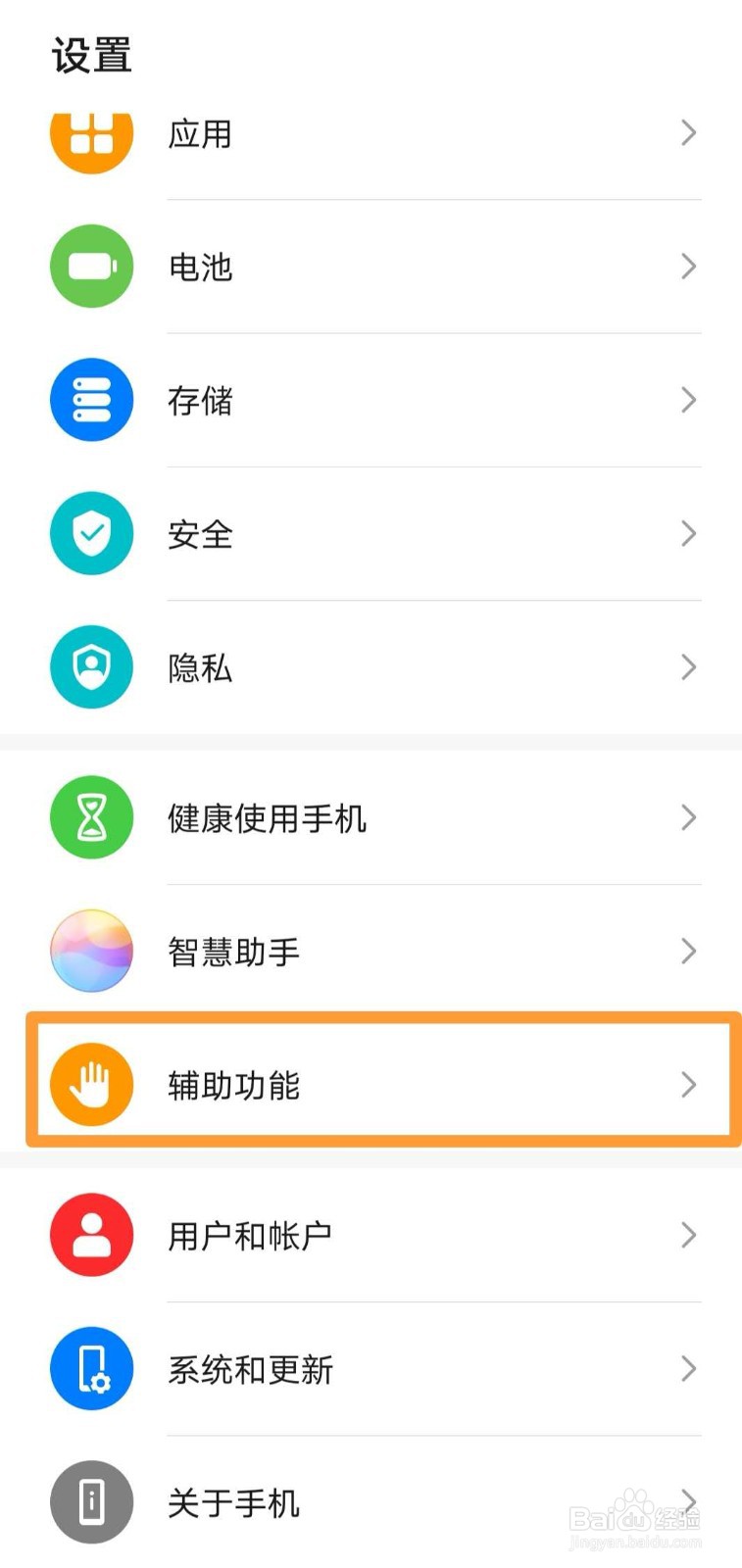This screenshot has height=1568, width=742.
Task: Expand the 辅助功能 row chevron
Action: click(x=688, y=1084)
